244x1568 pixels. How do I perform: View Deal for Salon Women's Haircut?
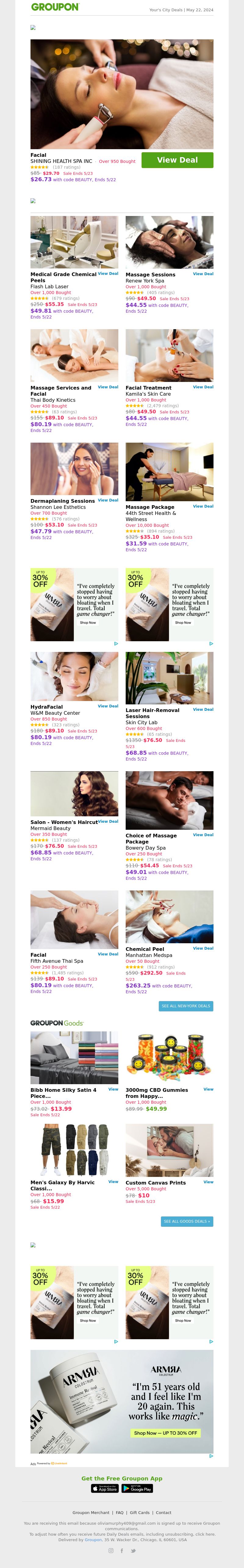click(x=108, y=822)
